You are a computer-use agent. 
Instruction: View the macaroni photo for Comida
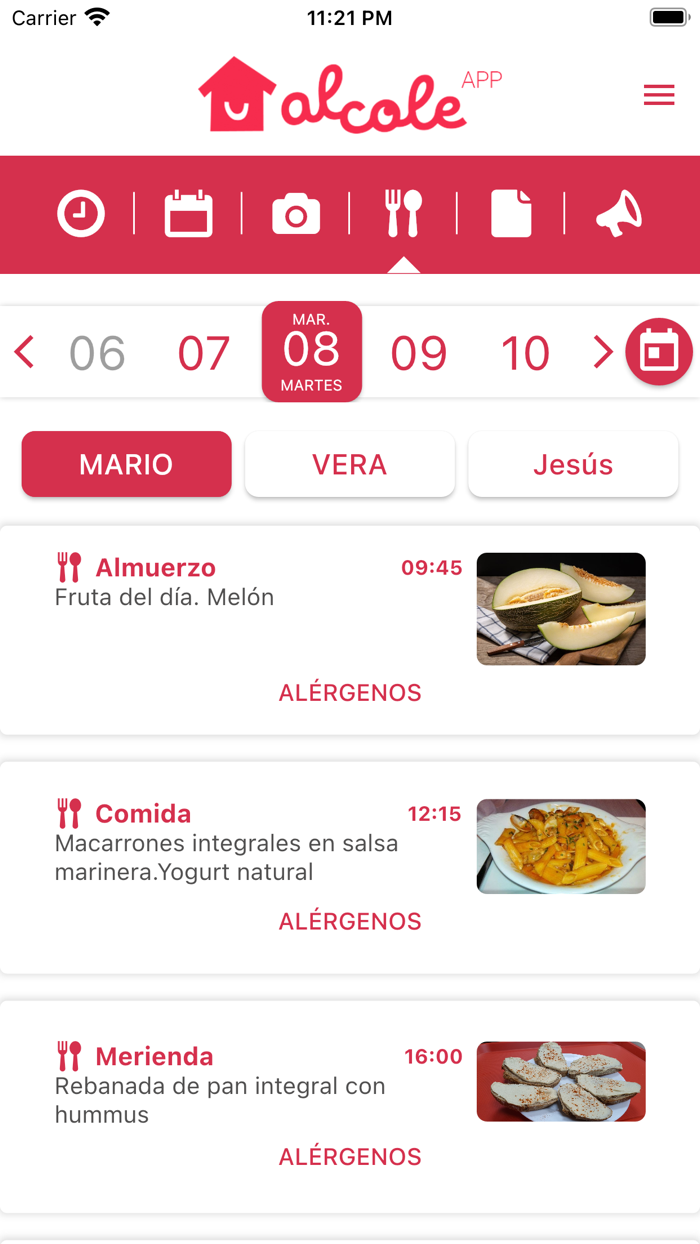561,846
